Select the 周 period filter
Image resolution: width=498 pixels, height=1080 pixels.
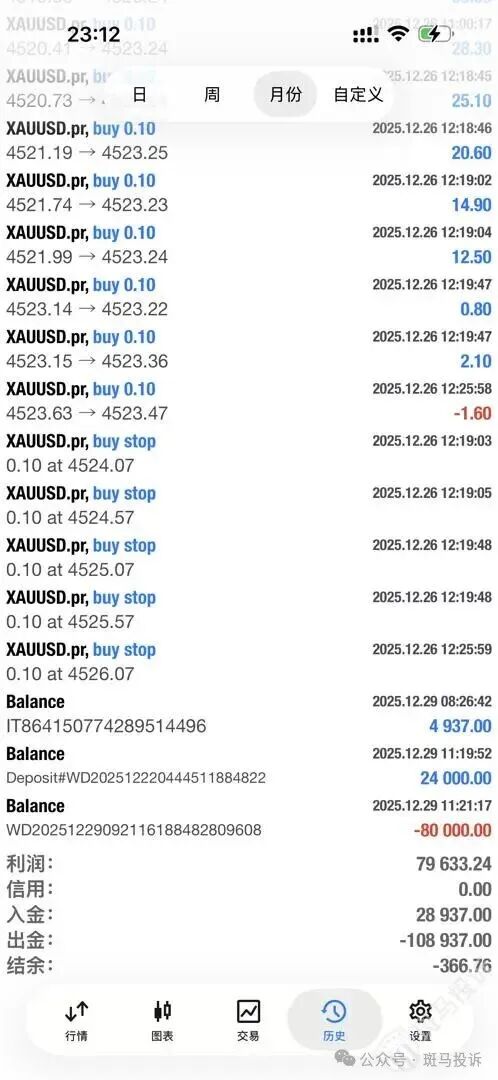pos(212,94)
